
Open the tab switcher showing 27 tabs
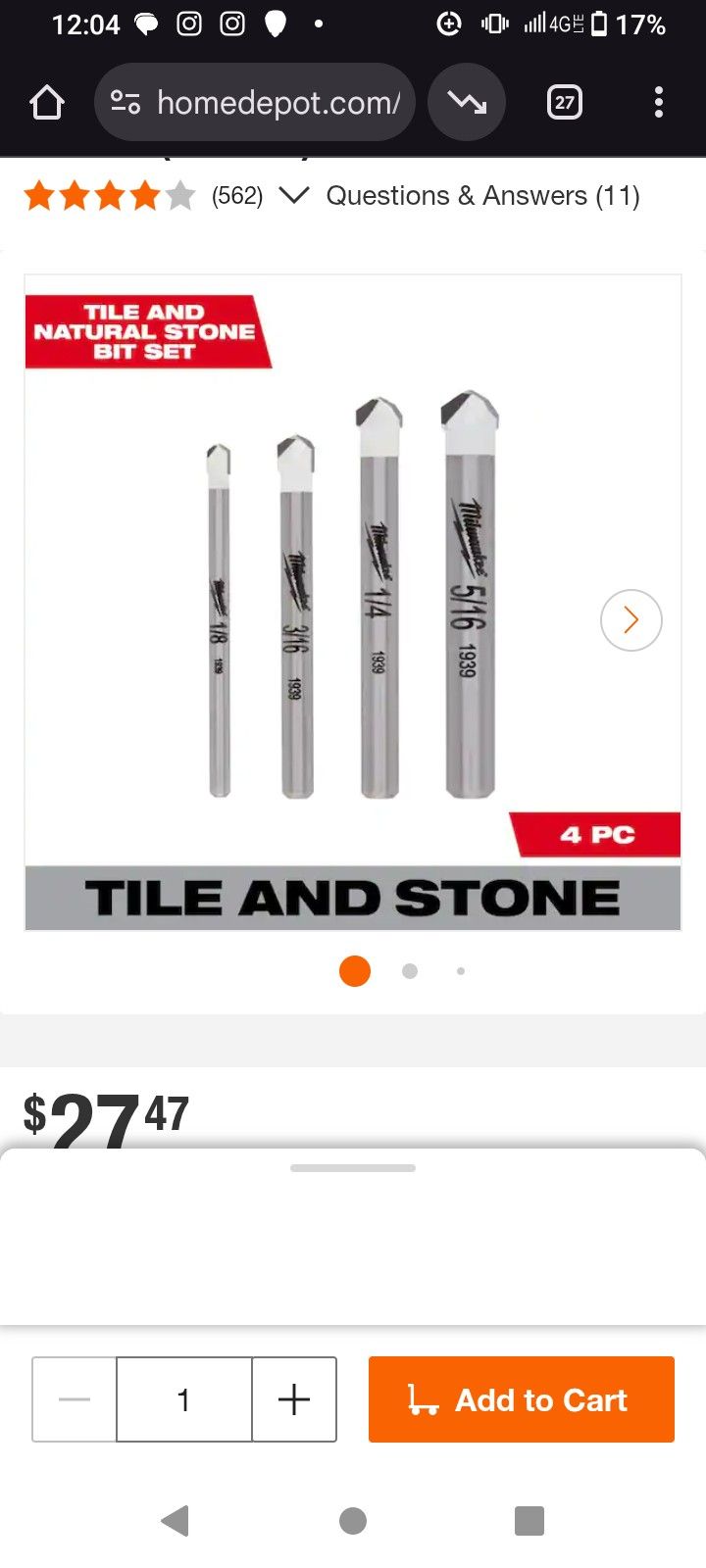564,102
